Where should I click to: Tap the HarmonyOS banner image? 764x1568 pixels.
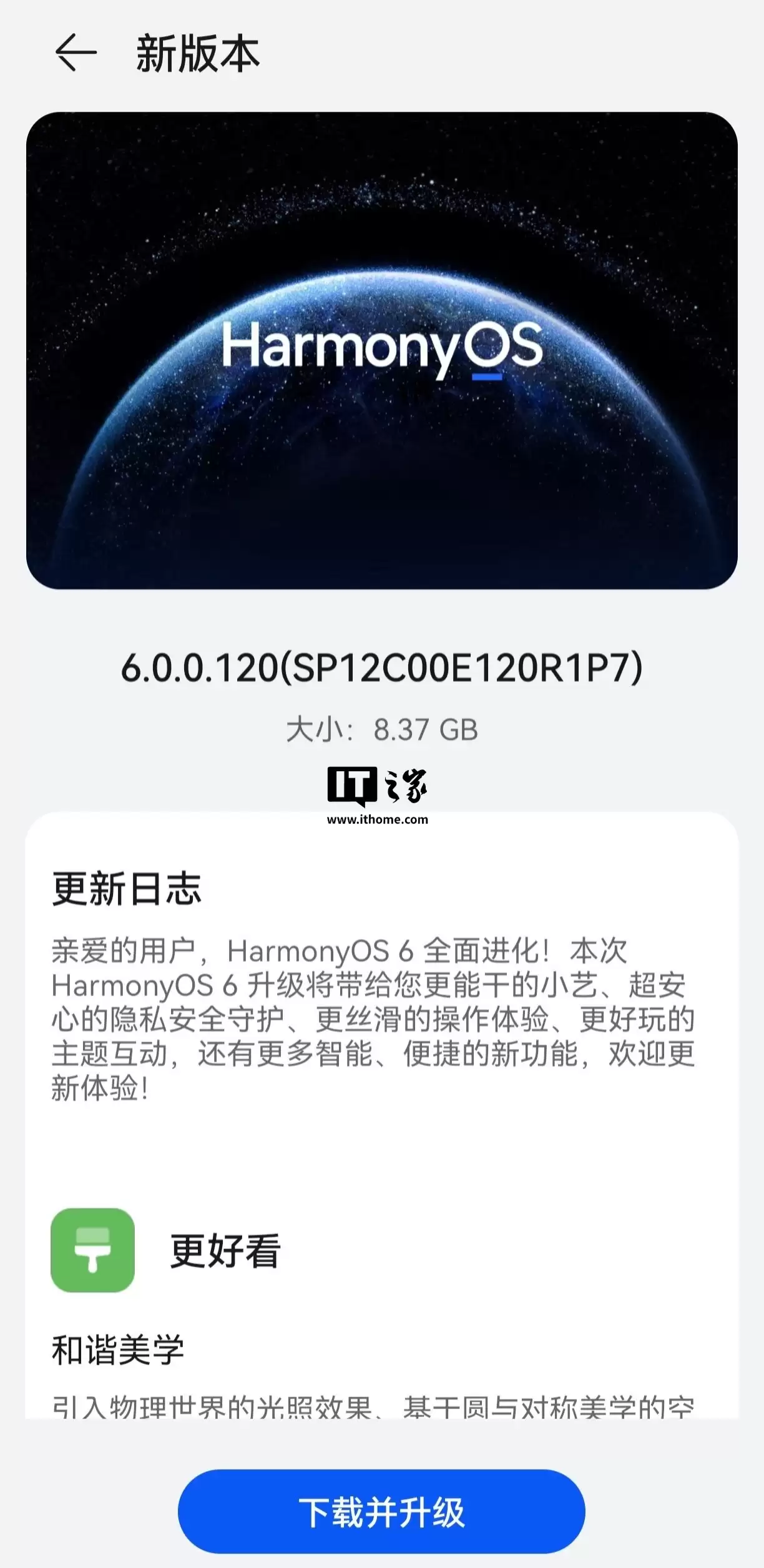pyautogui.click(x=382, y=350)
